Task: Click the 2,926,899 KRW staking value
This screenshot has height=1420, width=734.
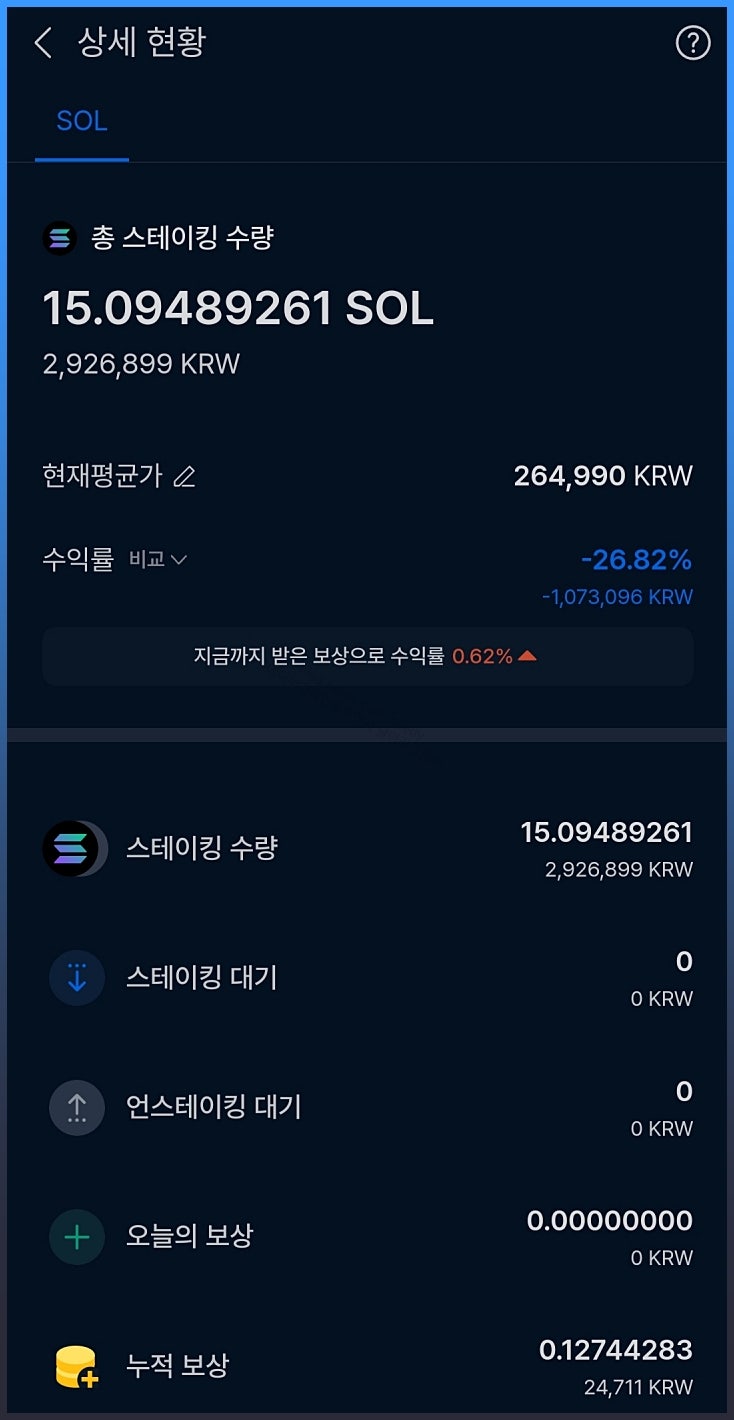Action: [620, 869]
